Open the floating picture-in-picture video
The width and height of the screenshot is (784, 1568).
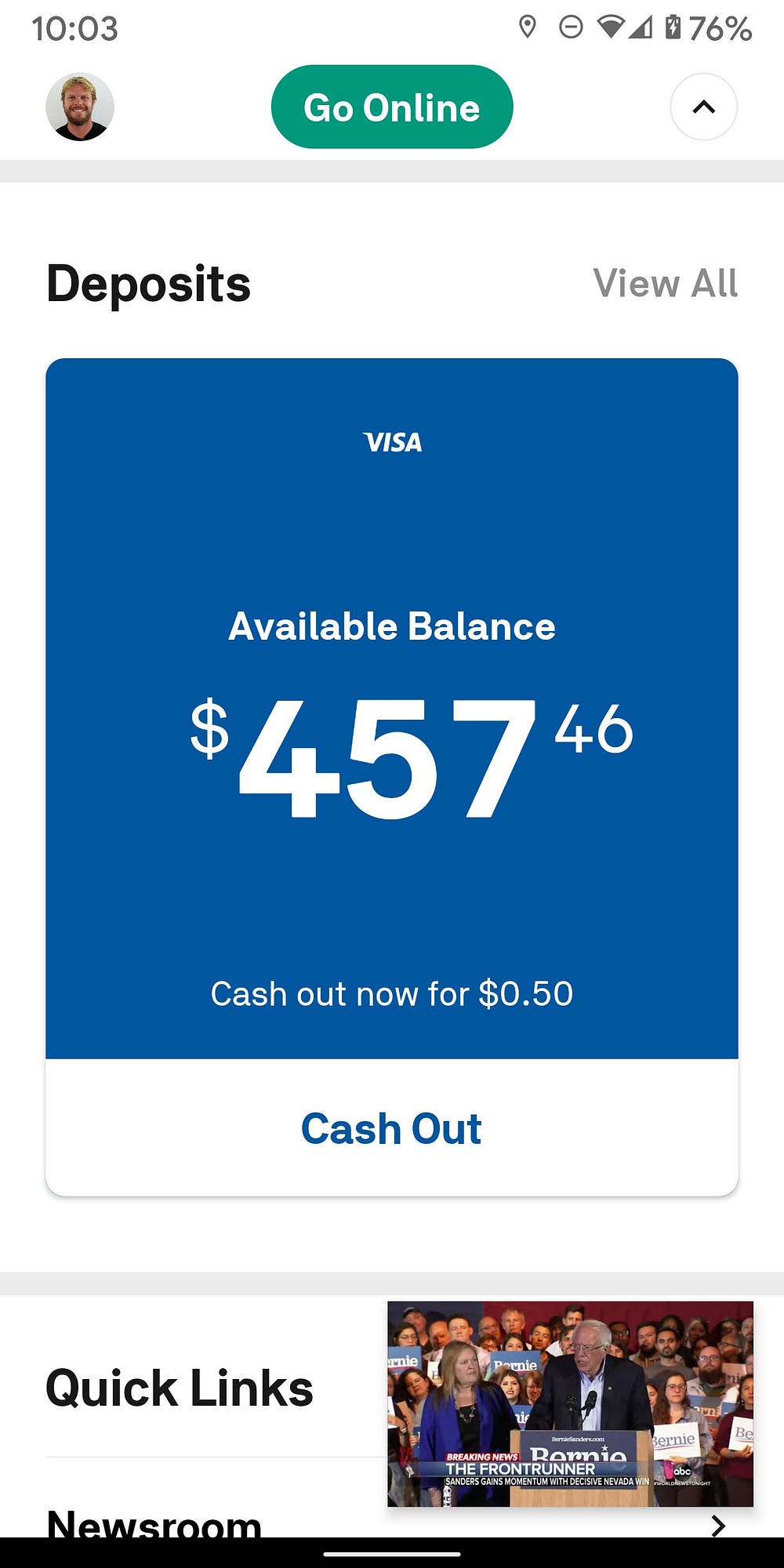571,1404
